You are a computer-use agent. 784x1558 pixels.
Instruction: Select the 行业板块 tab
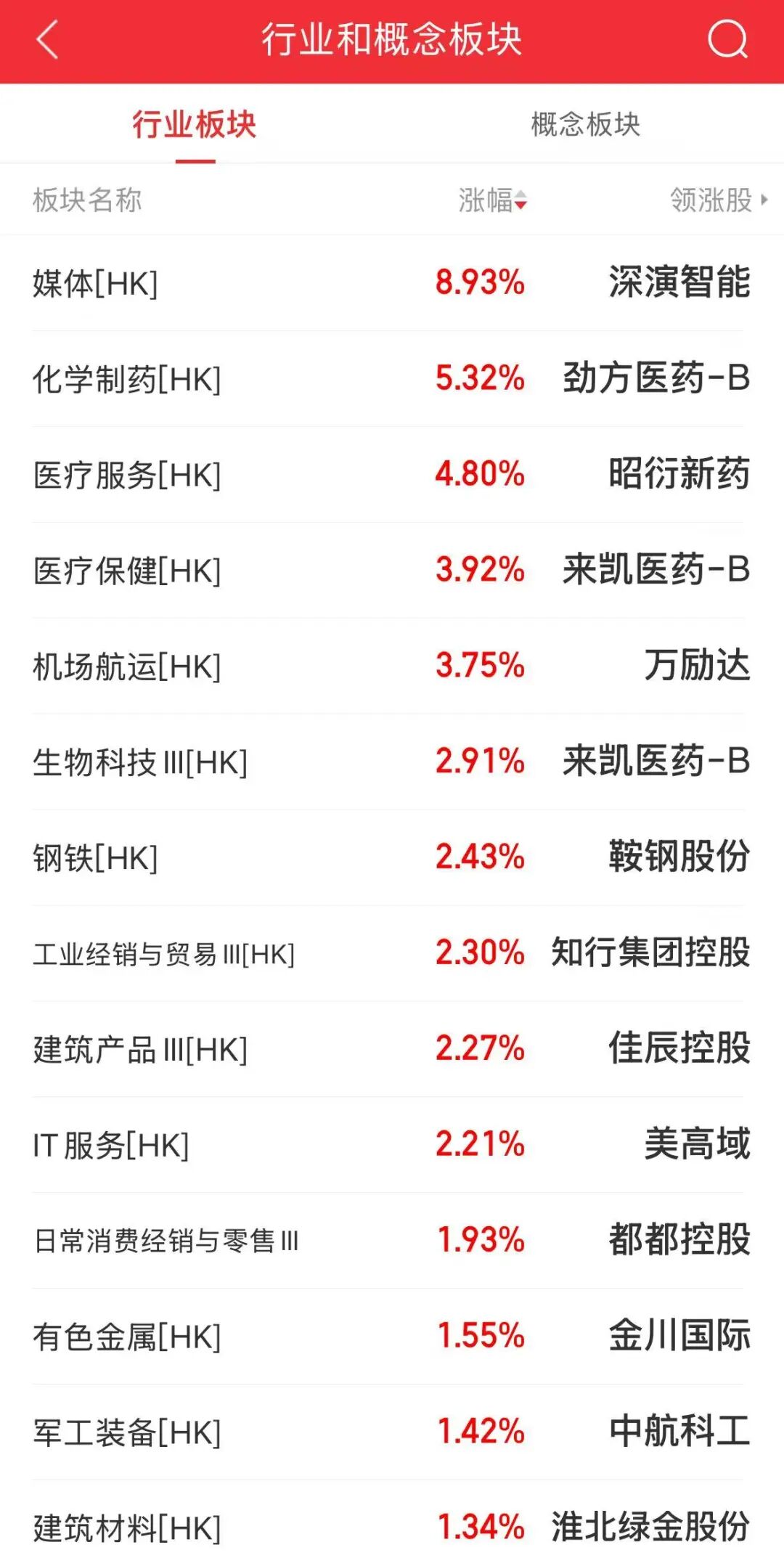tap(195, 124)
